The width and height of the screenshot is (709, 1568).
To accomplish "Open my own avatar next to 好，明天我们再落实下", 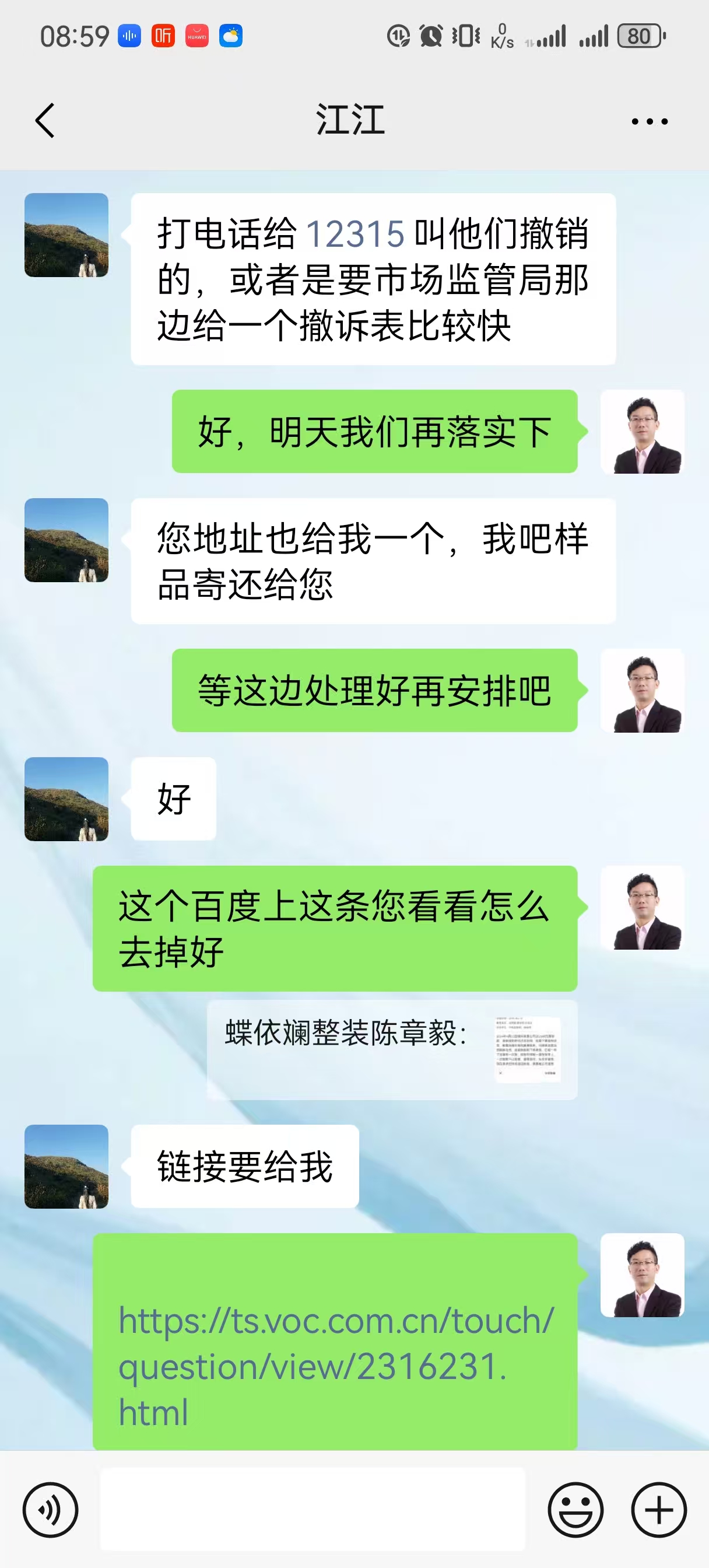I will (x=642, y=432).
